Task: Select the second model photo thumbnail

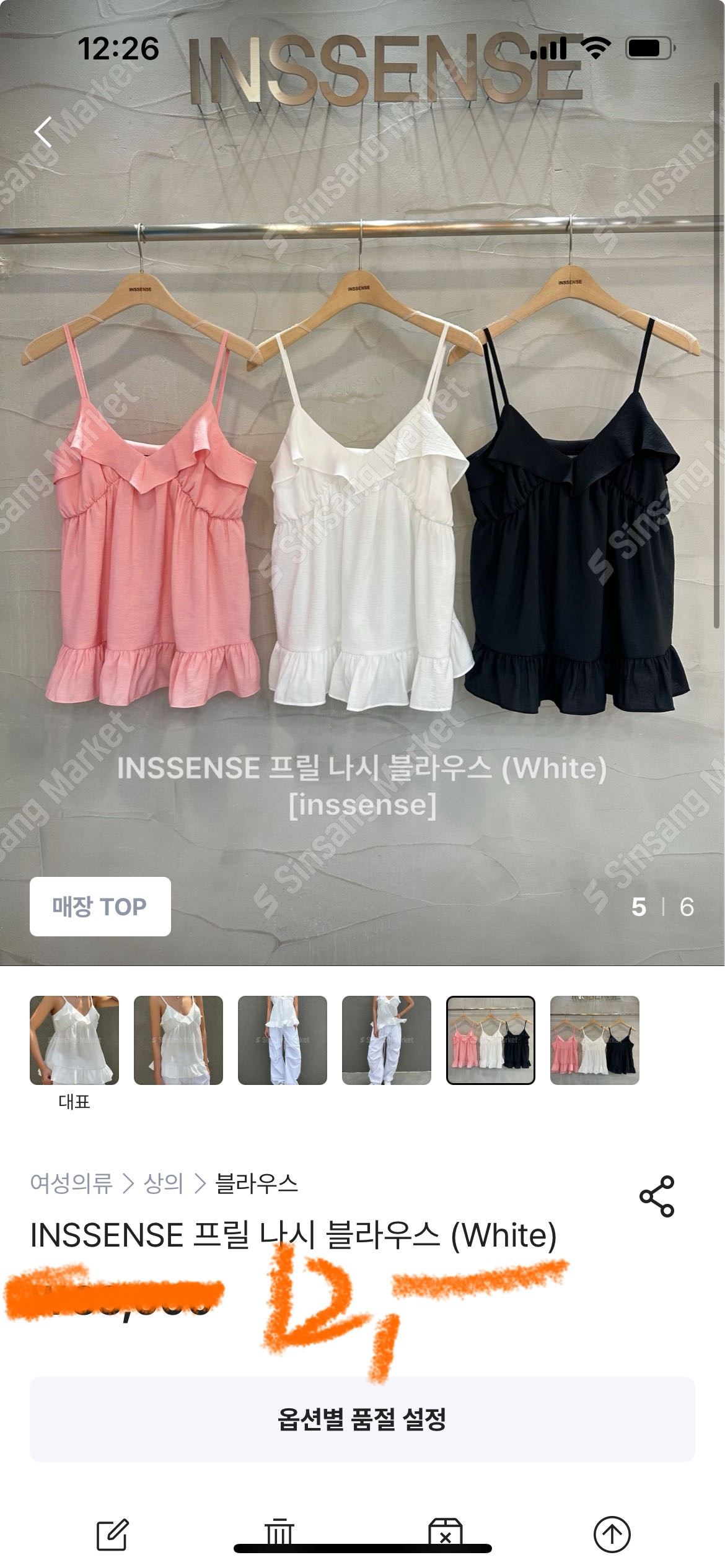Action: click(178, 1040)
